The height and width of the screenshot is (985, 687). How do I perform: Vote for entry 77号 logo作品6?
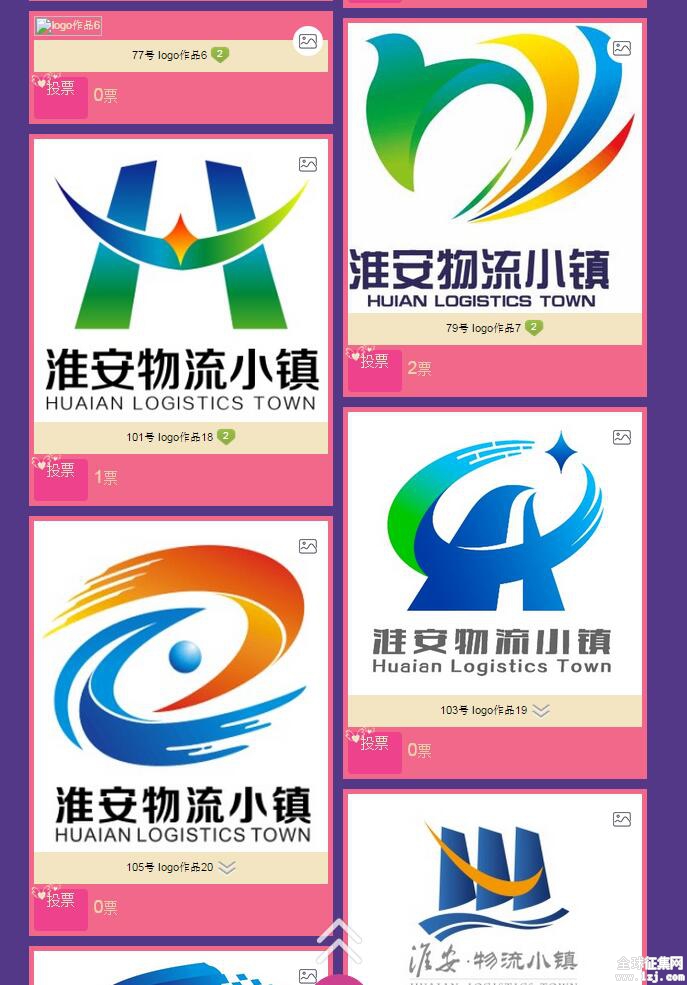coord(61,96)
